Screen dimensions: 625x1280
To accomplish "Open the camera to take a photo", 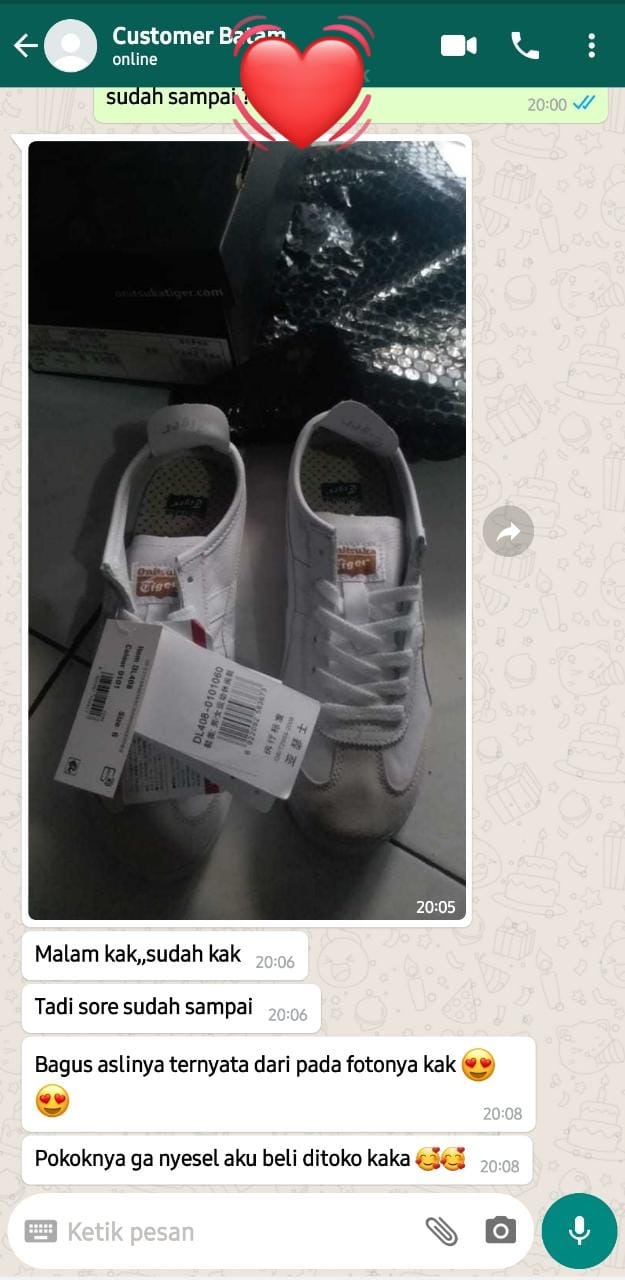I will click(x=500, y=1231).
